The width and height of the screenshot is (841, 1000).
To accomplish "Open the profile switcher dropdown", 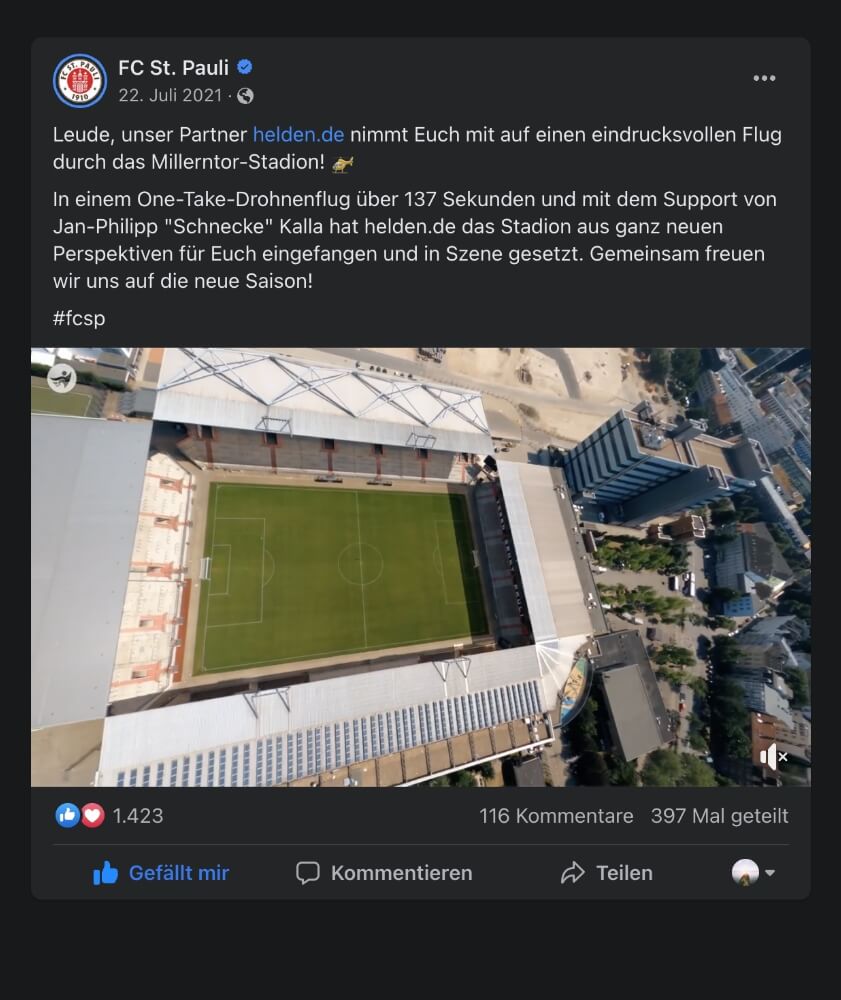I will (x=753, y=873).
